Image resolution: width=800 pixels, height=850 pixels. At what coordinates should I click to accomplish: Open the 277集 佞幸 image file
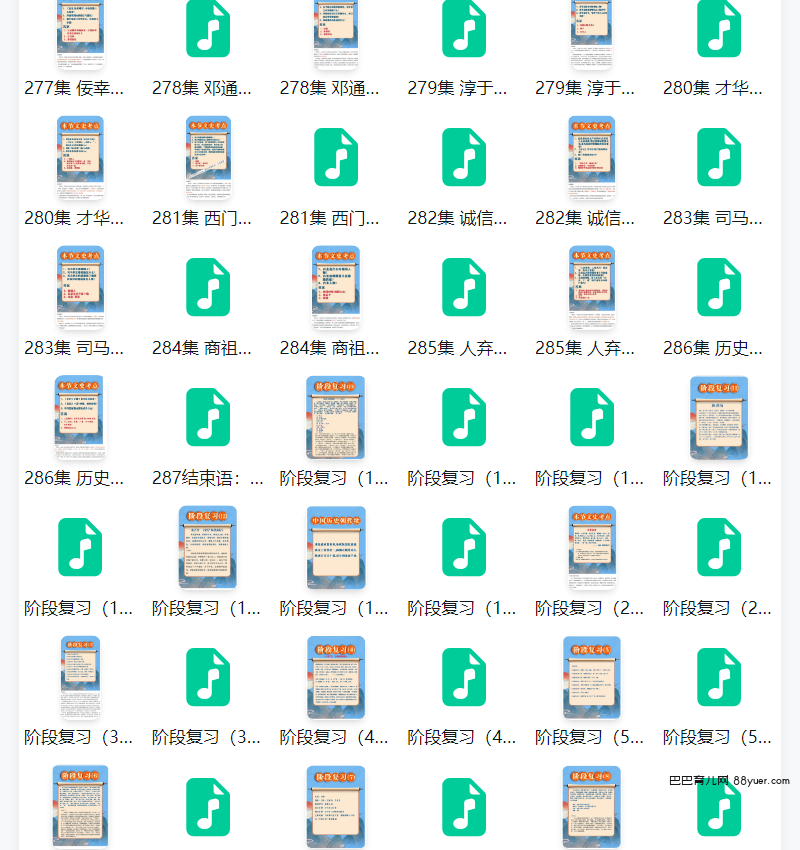pyautogui.click(x=80, y=34)
